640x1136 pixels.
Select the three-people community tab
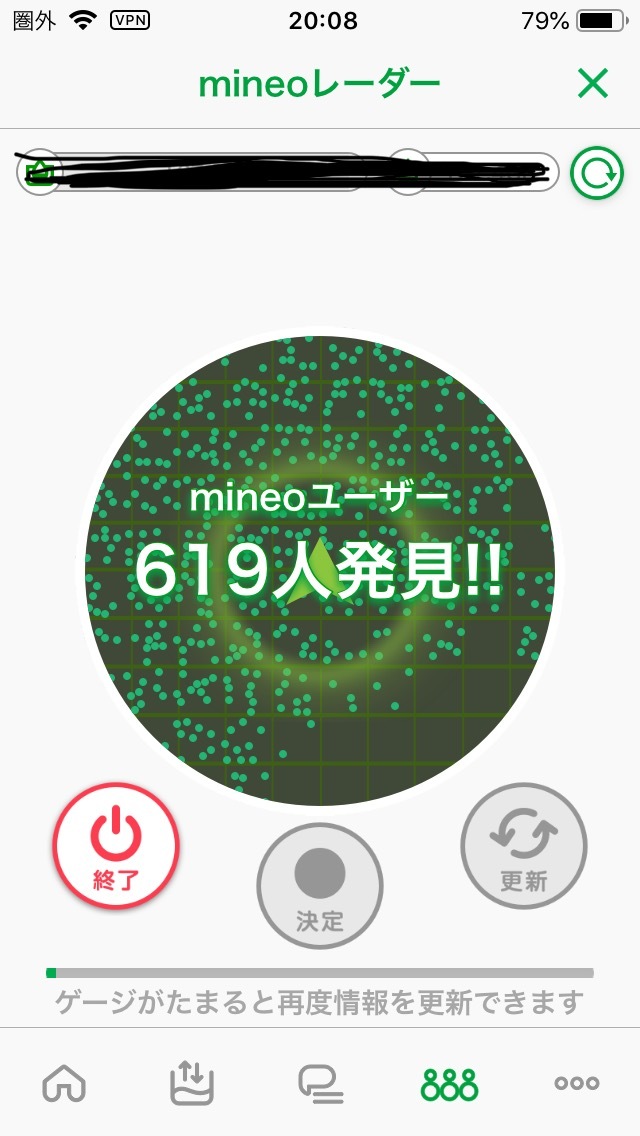pos(449,1083)
